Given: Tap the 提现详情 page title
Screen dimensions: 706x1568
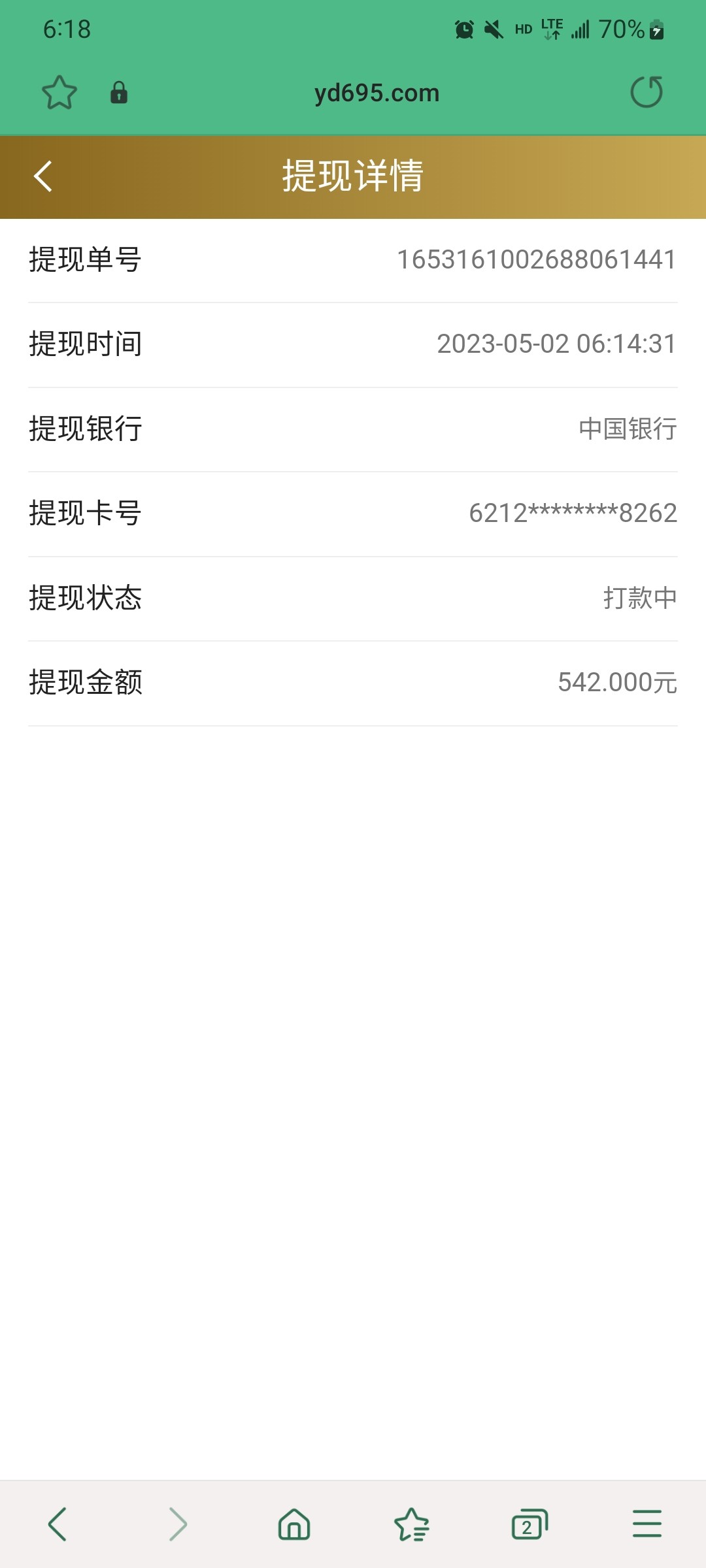Looking at the screenshot, I should (353, 175).
